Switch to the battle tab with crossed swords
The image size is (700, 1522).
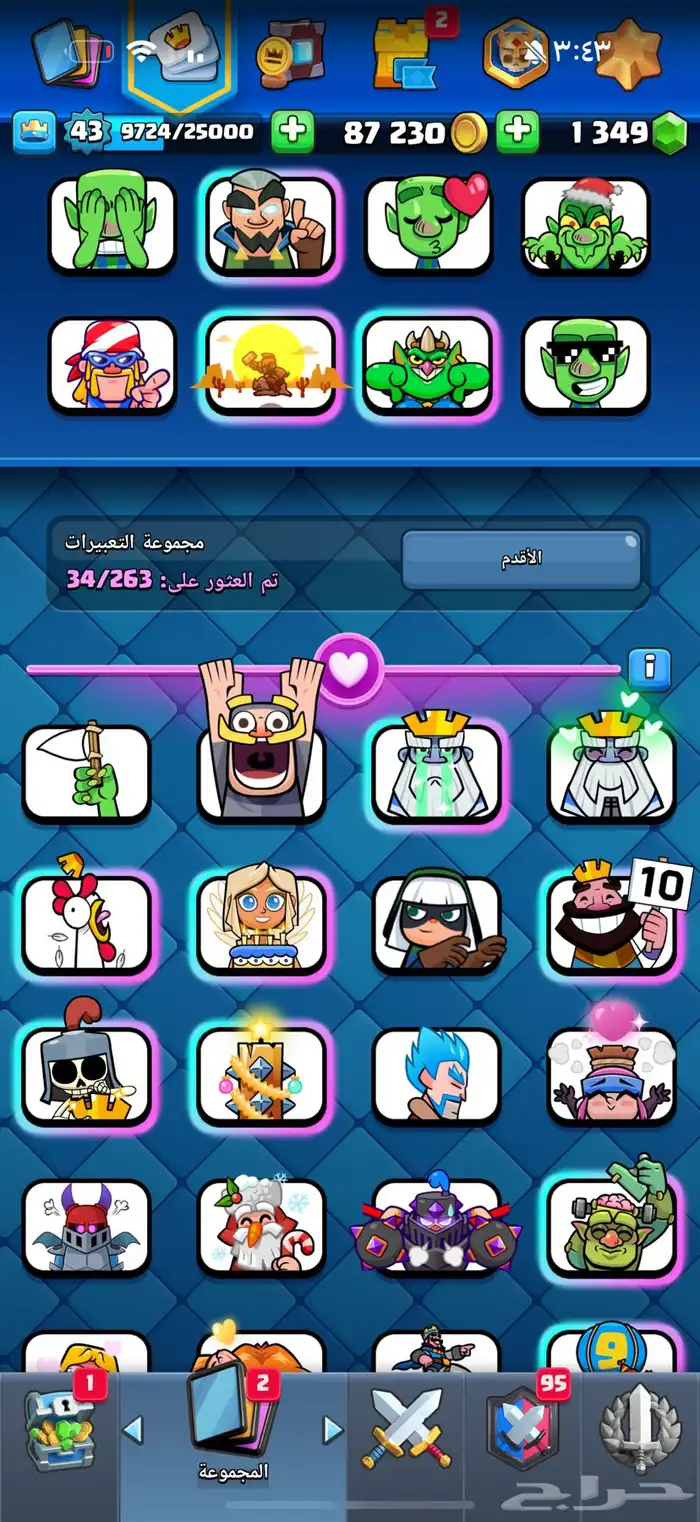pos(406,1427)
